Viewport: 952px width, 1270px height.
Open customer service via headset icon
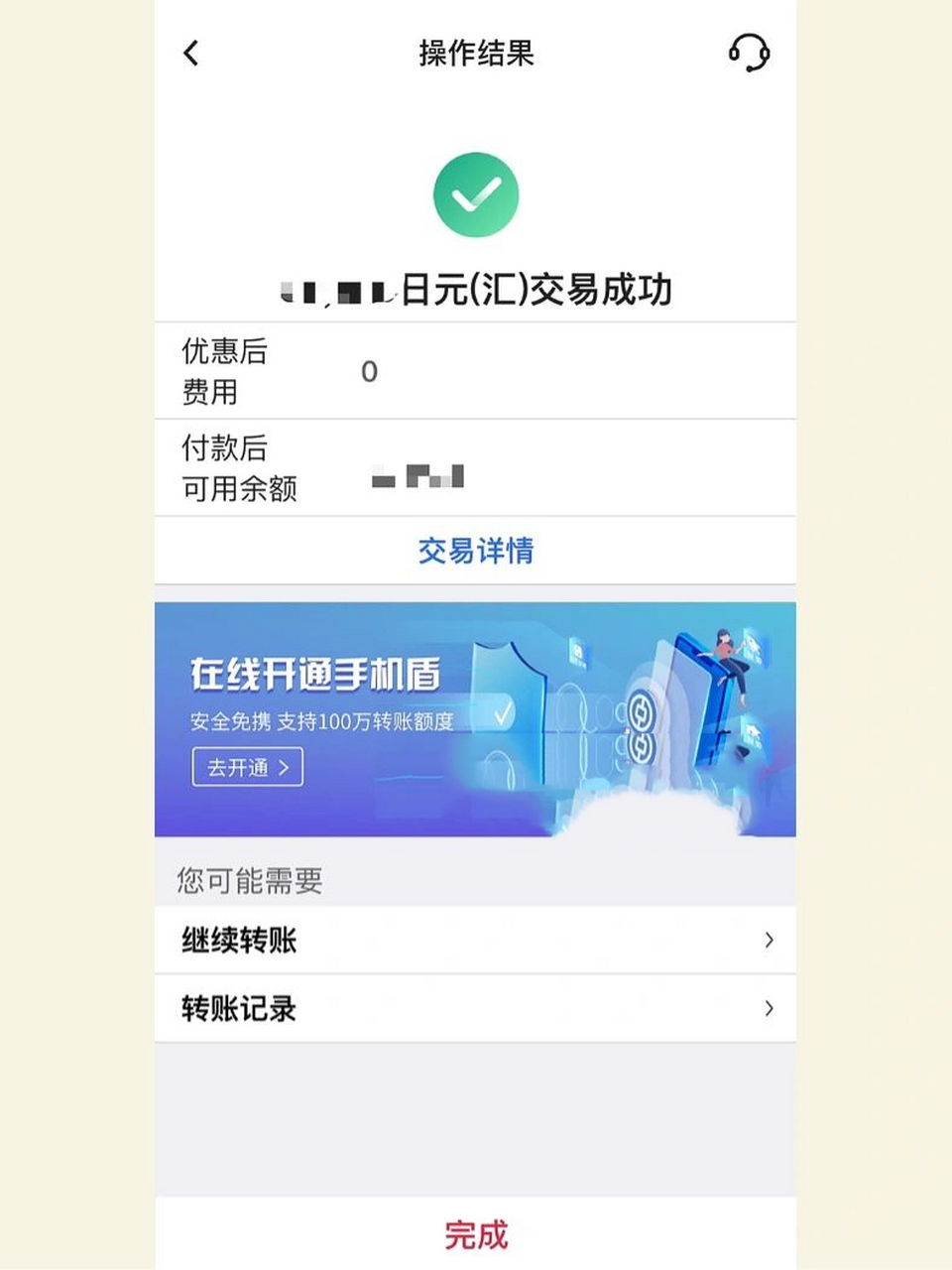pyautogui.click(x=751, y=52)
